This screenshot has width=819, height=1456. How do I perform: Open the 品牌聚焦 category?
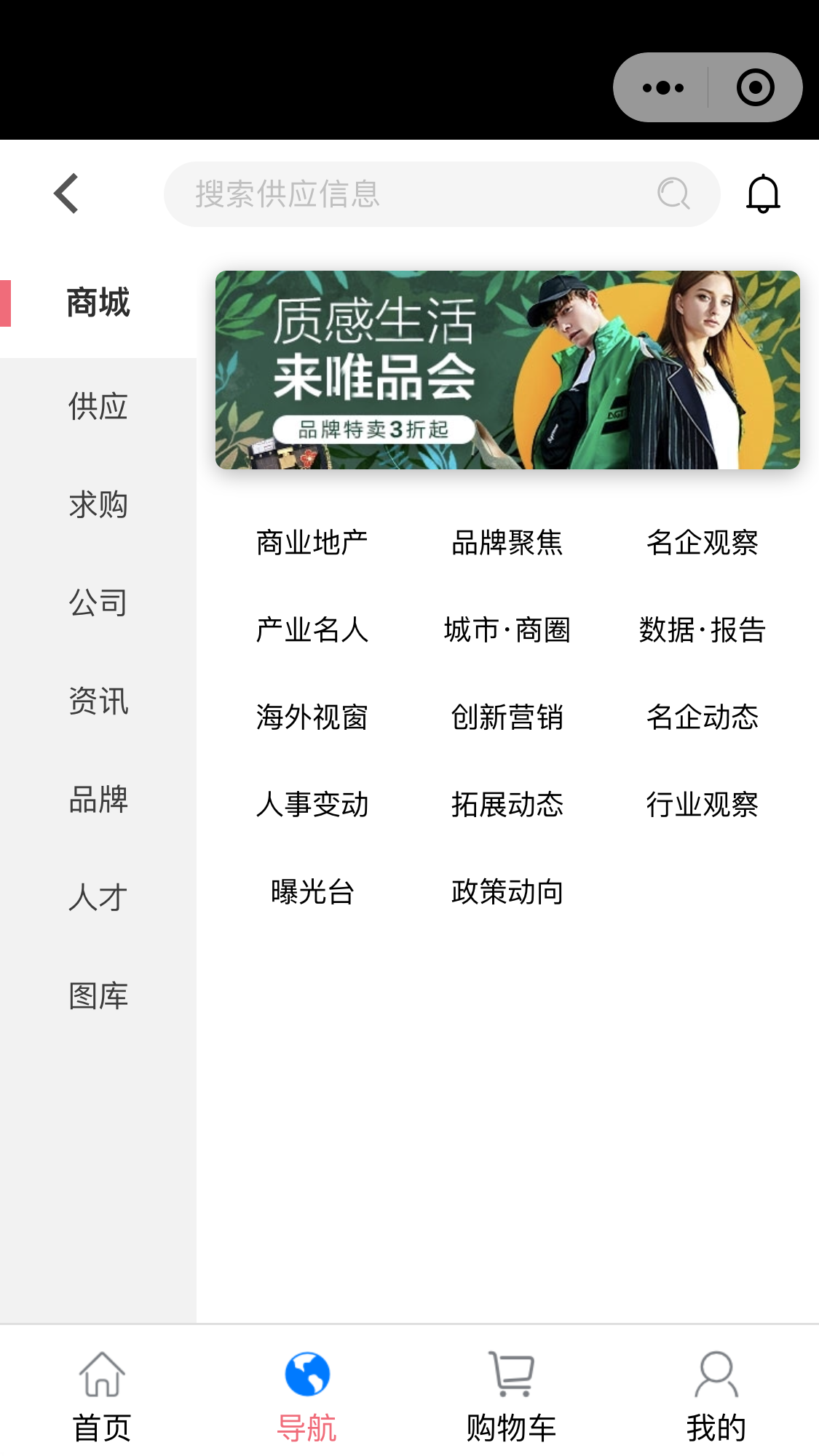pyautogui.click(x=507, y=543)
